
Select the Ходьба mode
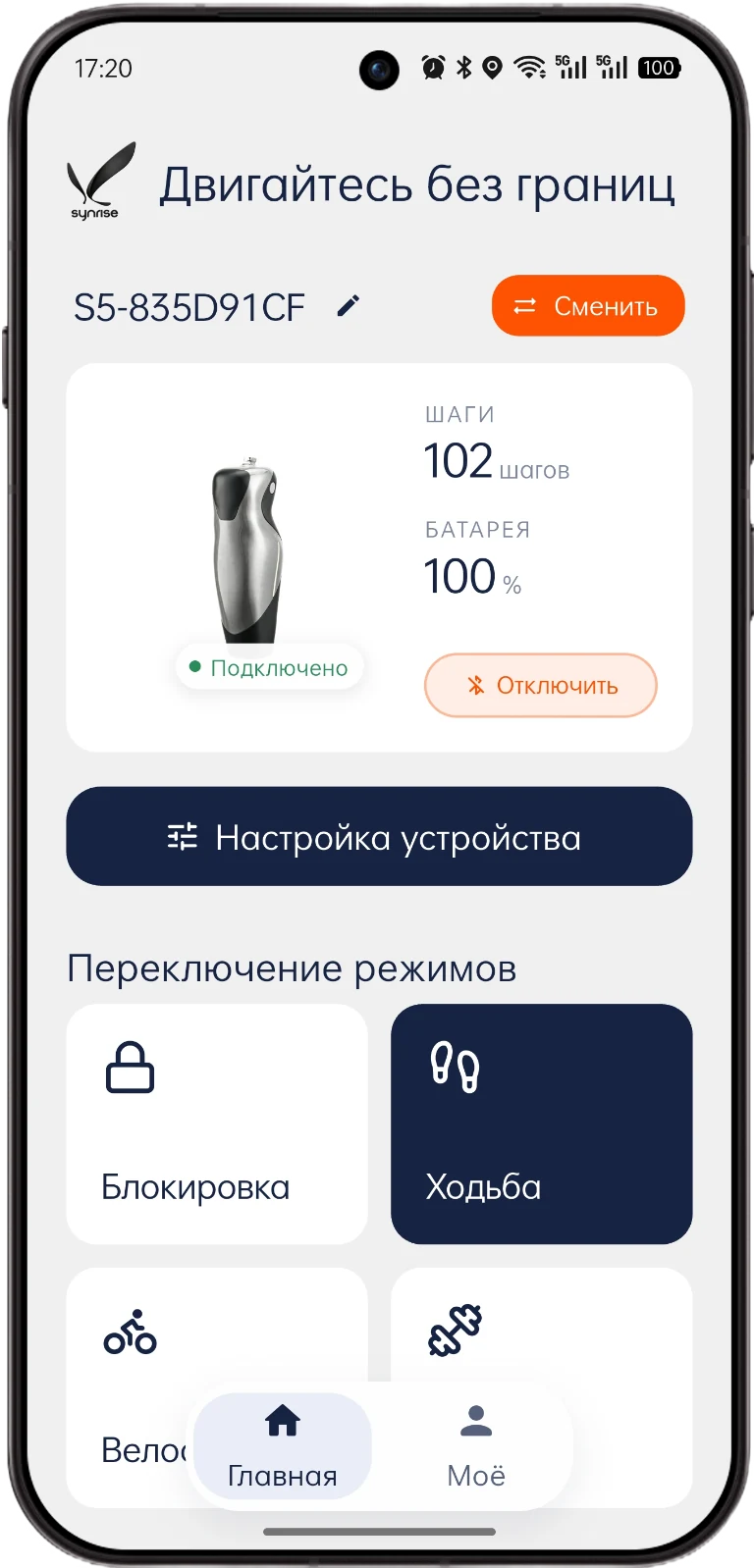pos(542,1124)
